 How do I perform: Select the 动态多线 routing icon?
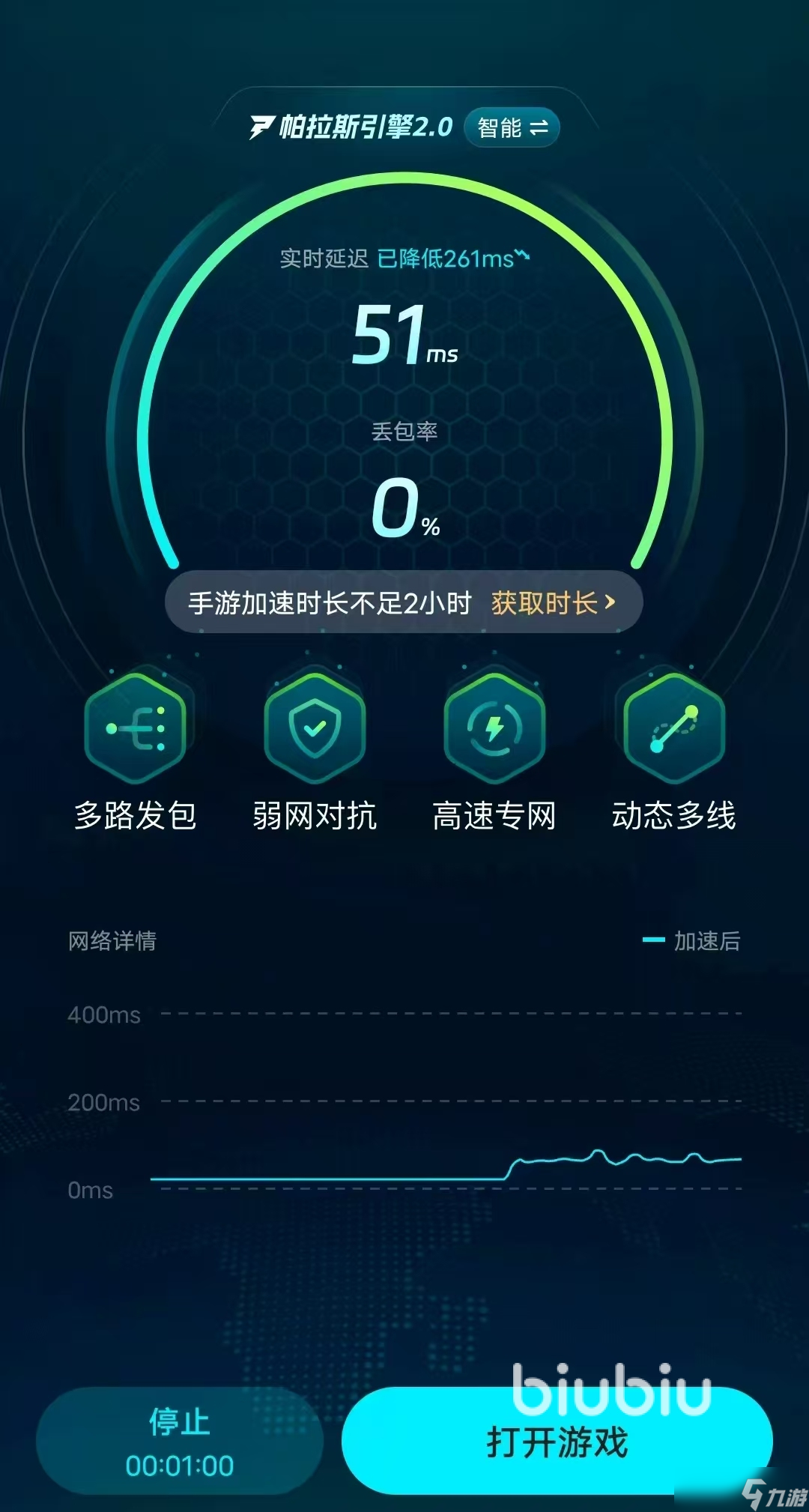click(x=673, y=725)
